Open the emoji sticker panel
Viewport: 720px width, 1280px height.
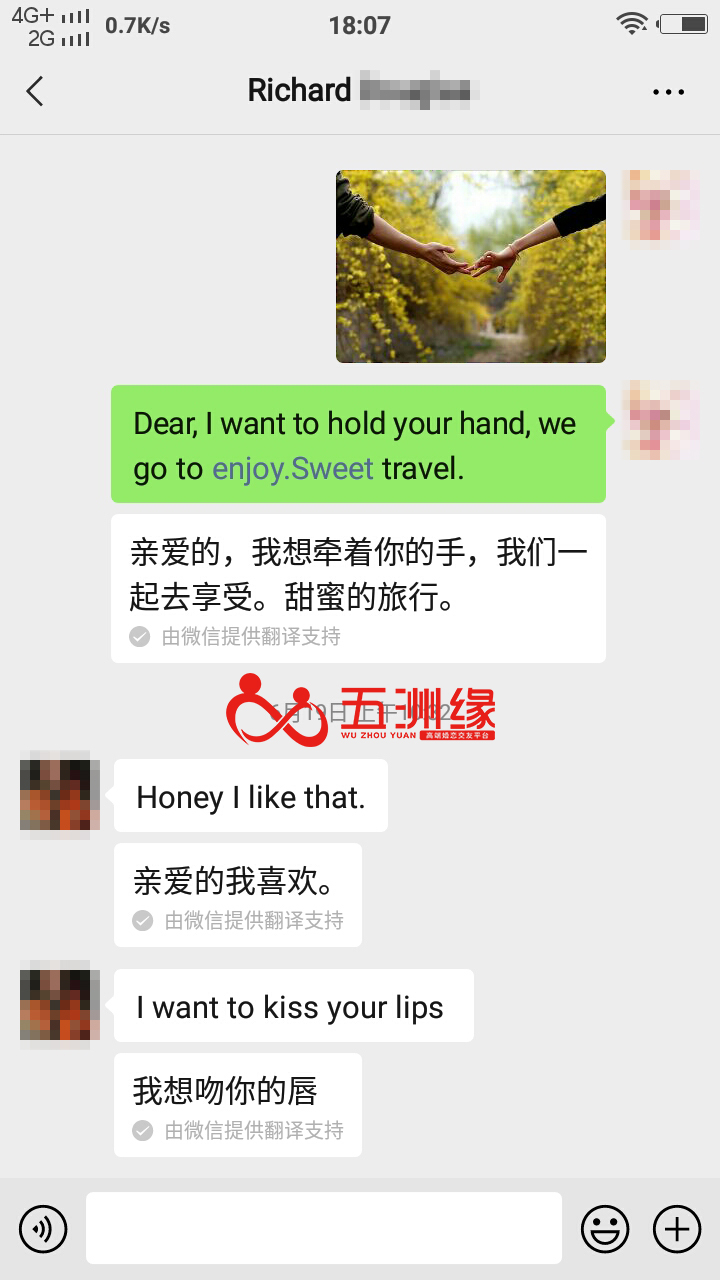point(605,1228)
